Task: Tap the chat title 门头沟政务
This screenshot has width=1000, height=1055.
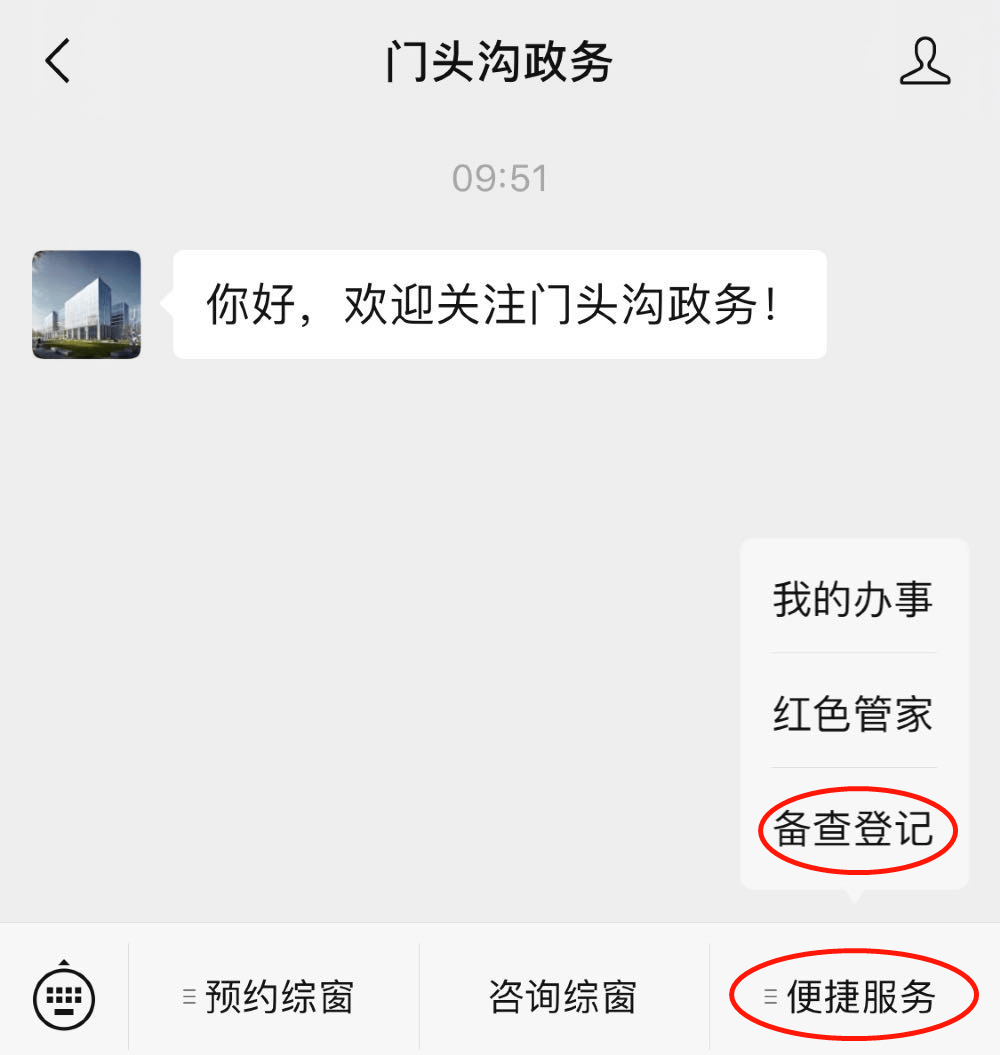Action: (x=500, y=62)
